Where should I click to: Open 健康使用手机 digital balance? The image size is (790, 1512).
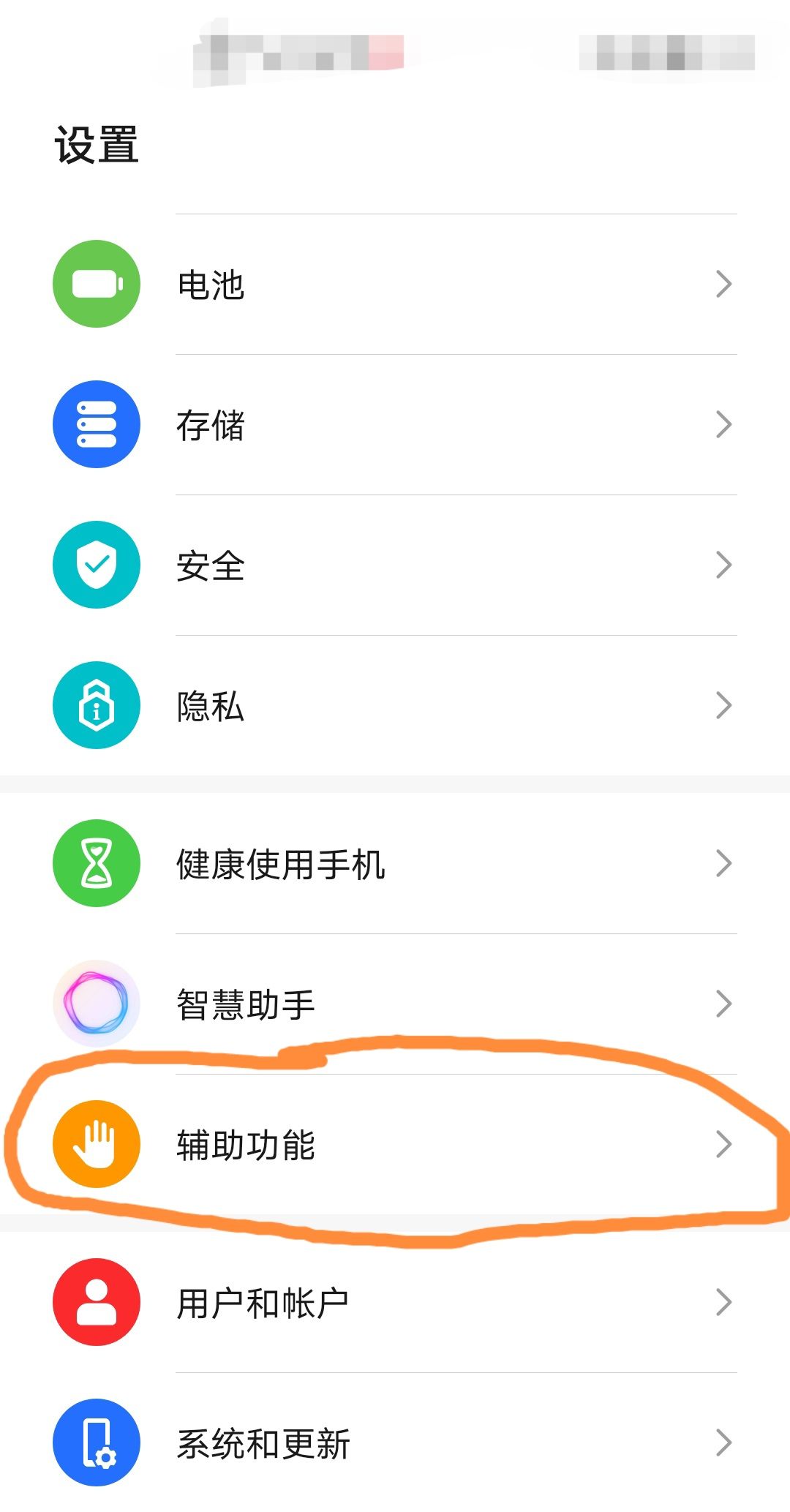pyautogui.click(x=395, y=863)
